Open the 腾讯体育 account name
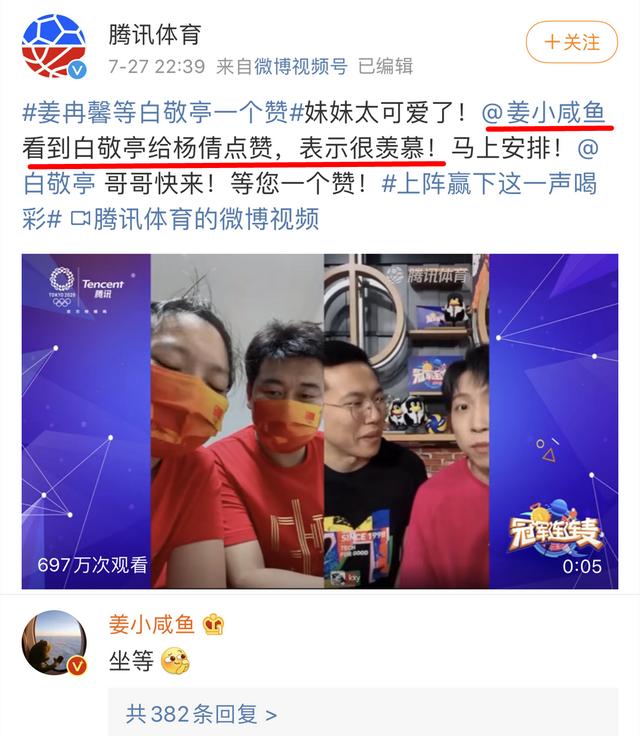This screenshot has width=640, height=736. click(155, 34)
